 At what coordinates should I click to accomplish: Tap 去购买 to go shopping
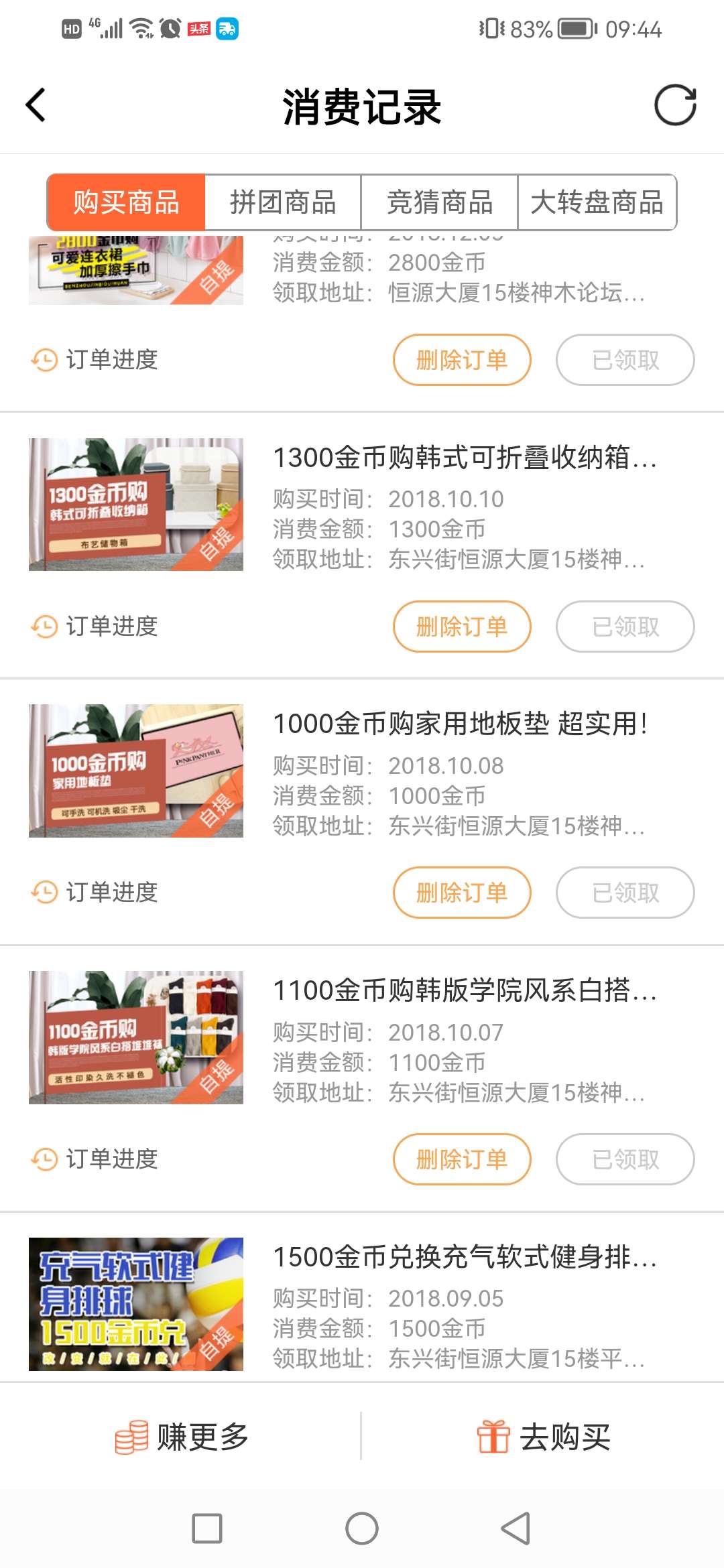[544, 1437]
